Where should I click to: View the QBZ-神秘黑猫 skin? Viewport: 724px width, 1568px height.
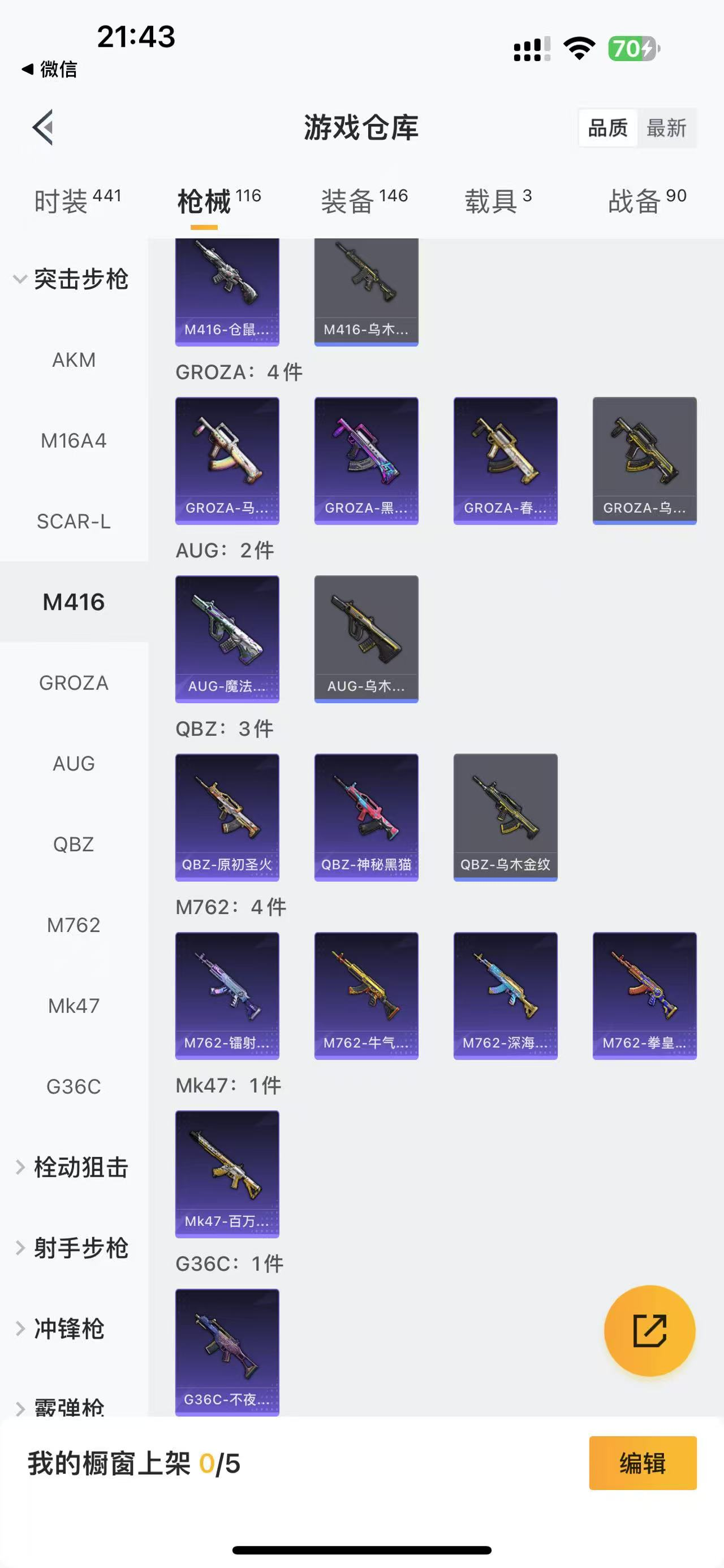coord(366,817)
